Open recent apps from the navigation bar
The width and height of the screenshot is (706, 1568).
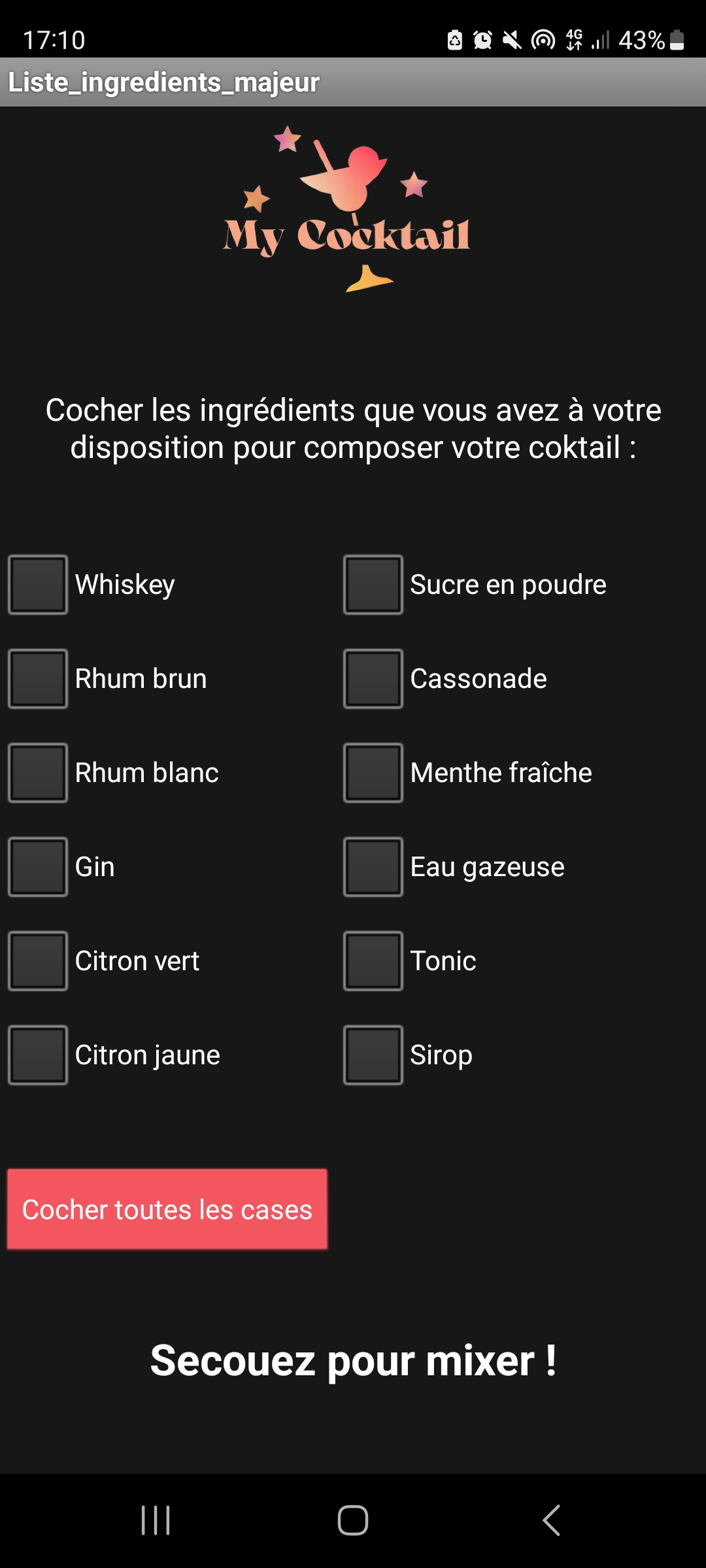coord(156,1520)
